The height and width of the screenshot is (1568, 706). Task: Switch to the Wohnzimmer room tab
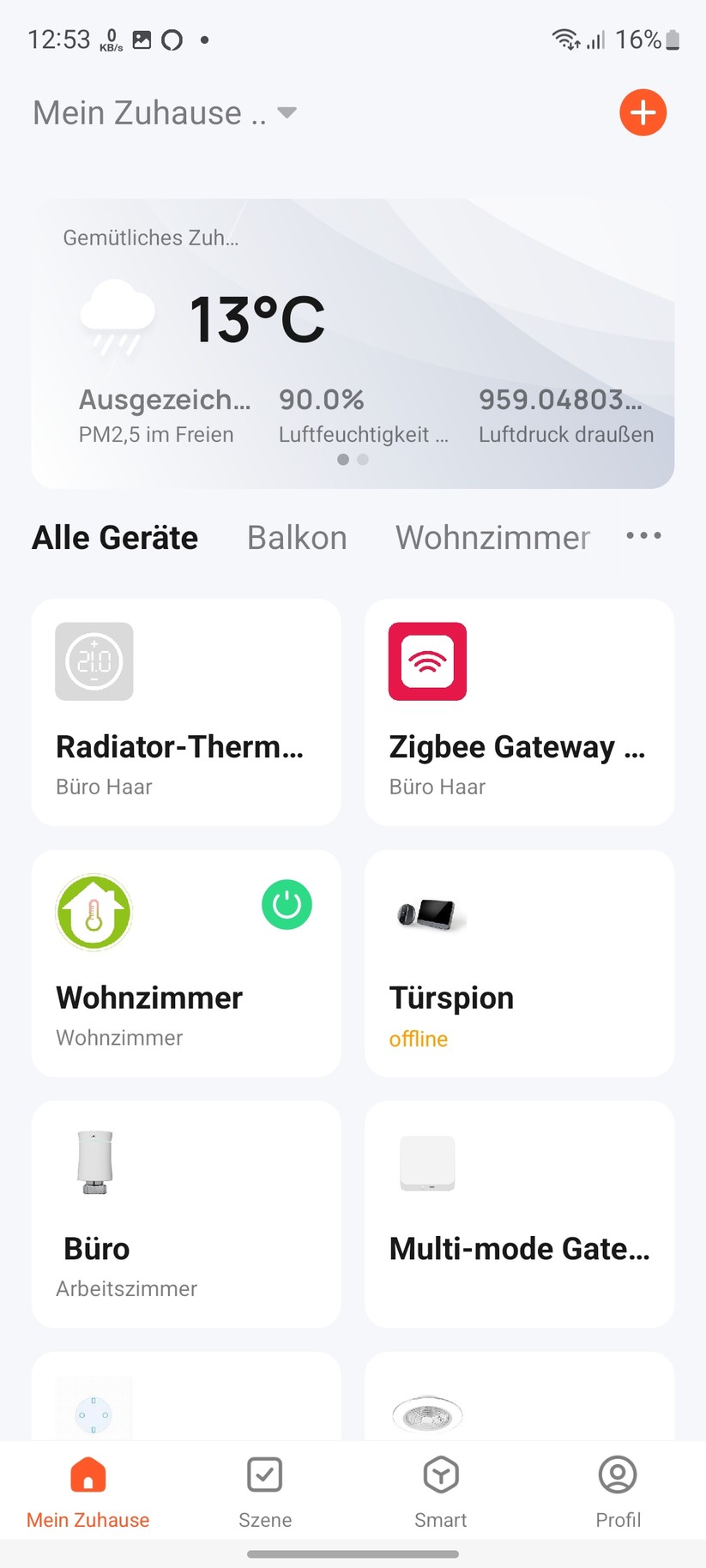[492, 537]
